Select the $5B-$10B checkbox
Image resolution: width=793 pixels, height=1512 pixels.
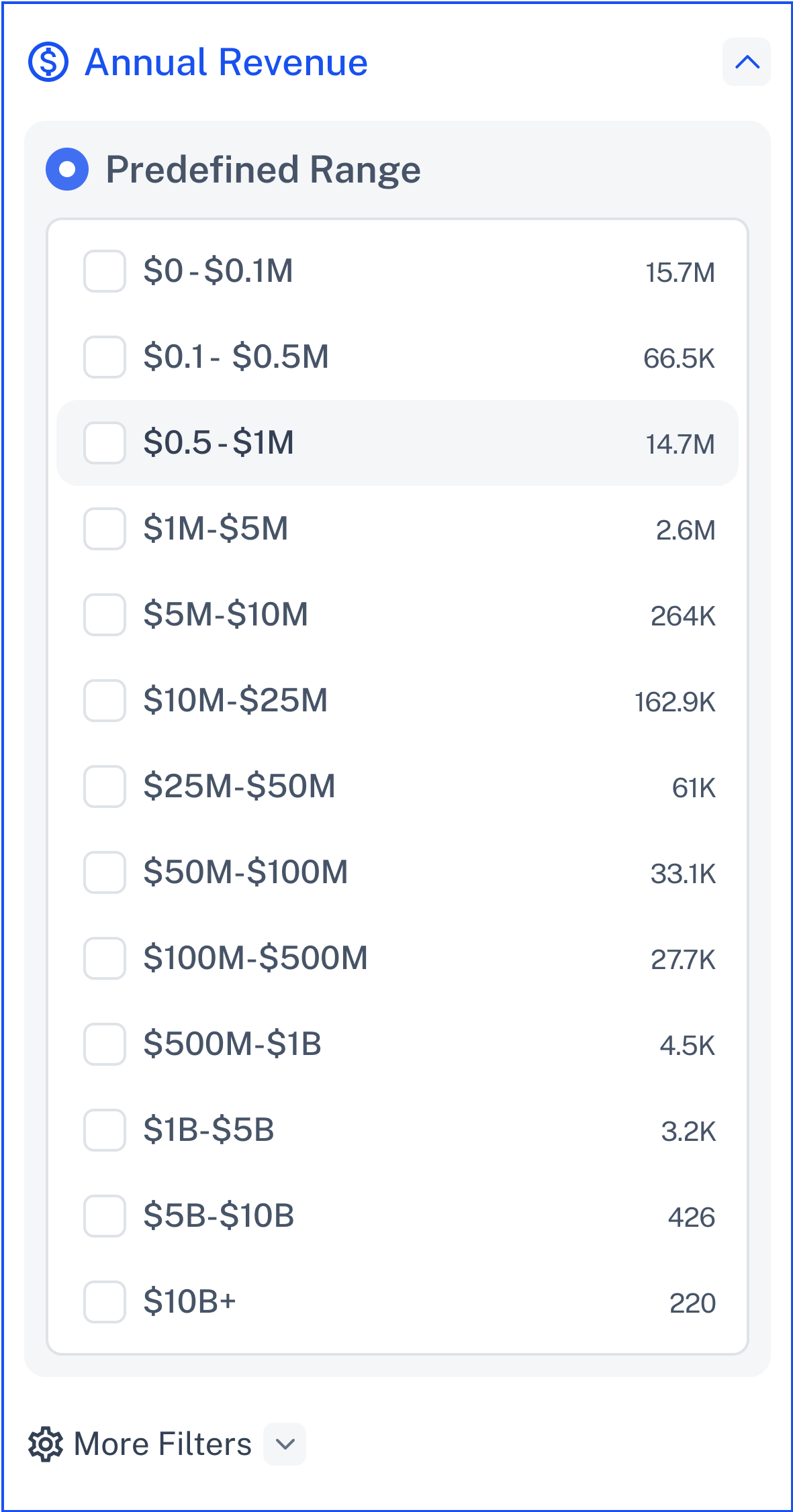(x=105, y=1216)
